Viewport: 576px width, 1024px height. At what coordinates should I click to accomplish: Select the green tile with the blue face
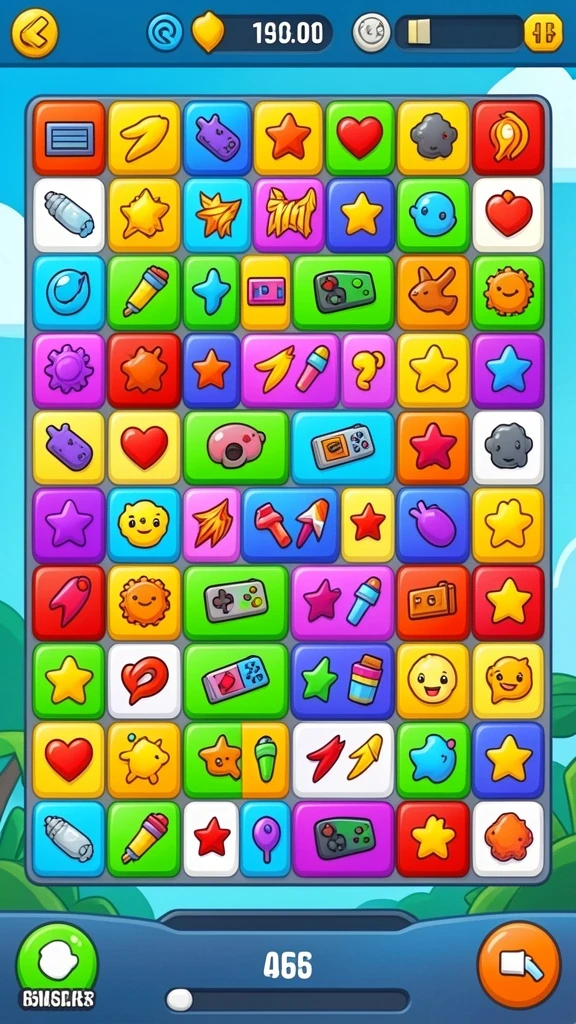pos(433,215)
